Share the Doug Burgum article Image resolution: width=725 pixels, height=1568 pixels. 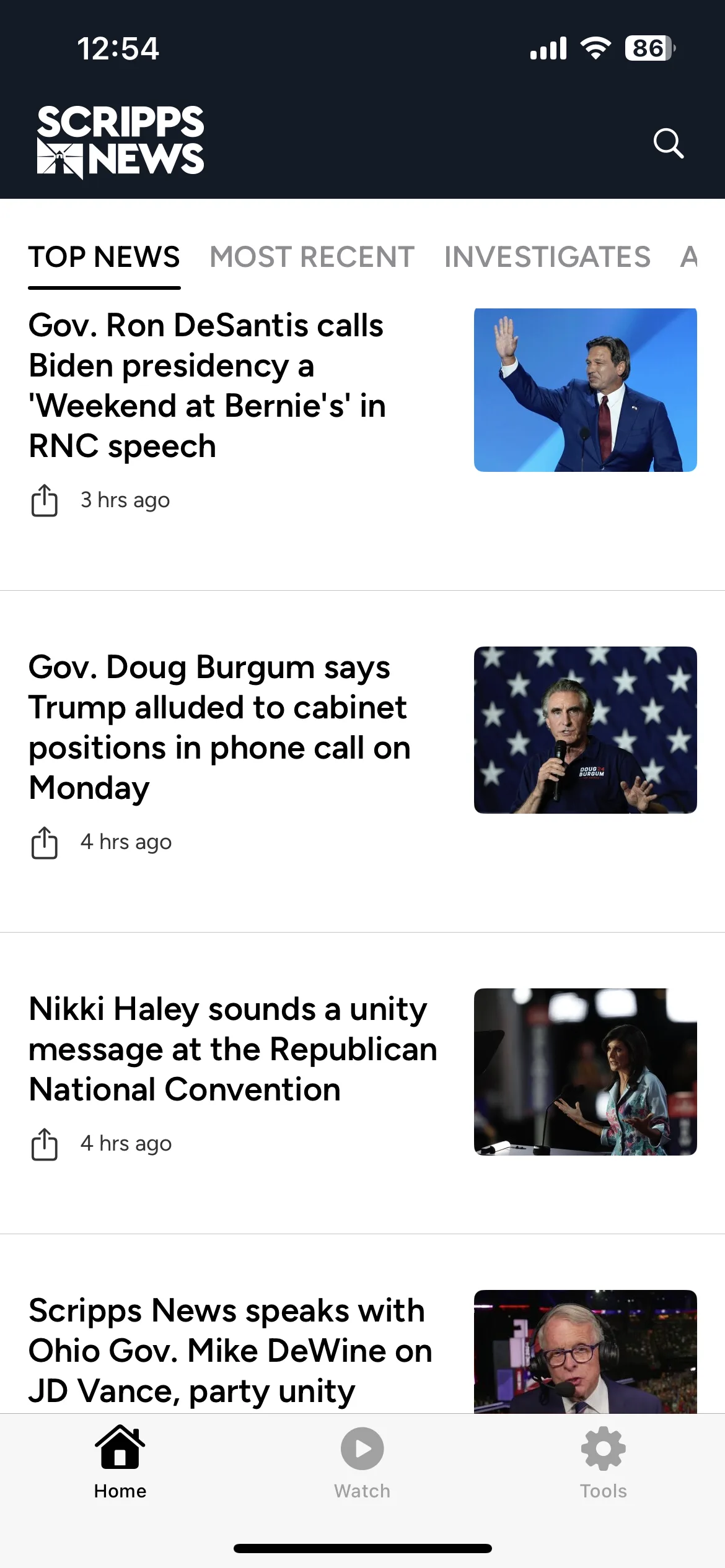[45, 842]
